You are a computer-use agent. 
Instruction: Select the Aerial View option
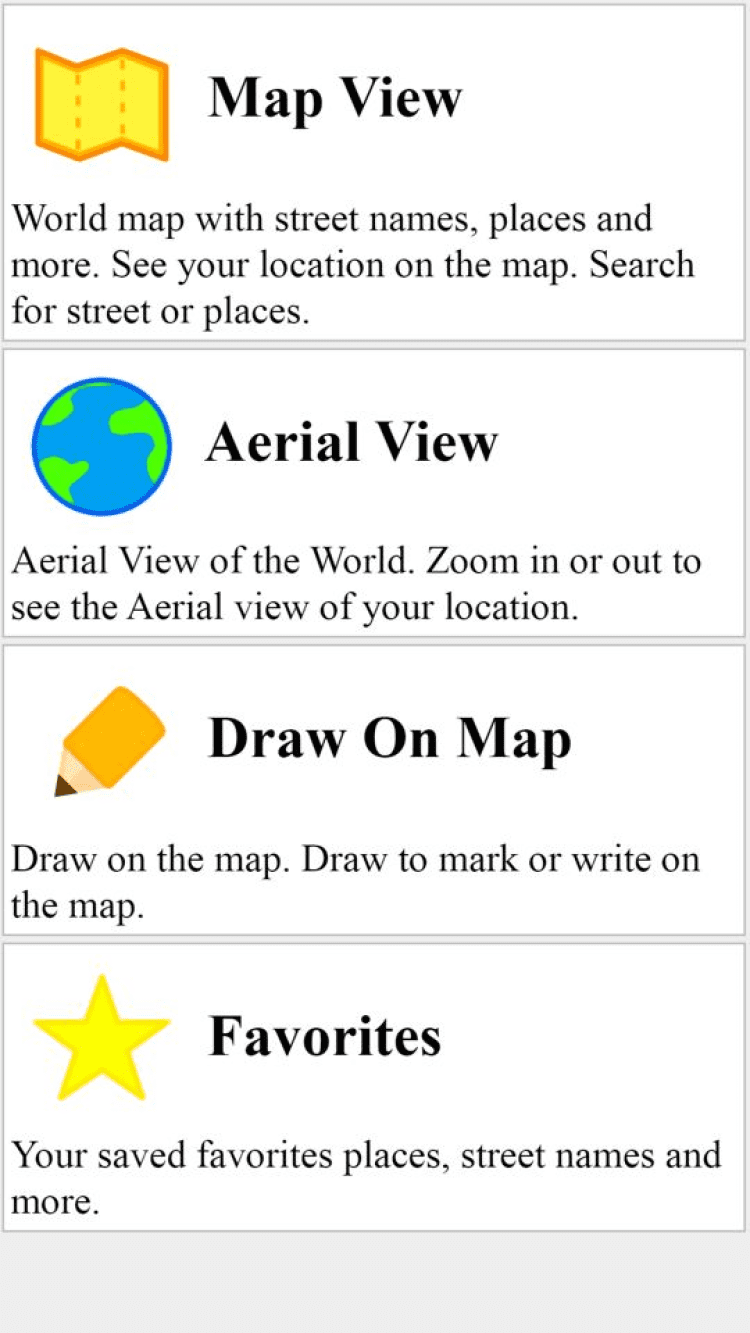374,493
